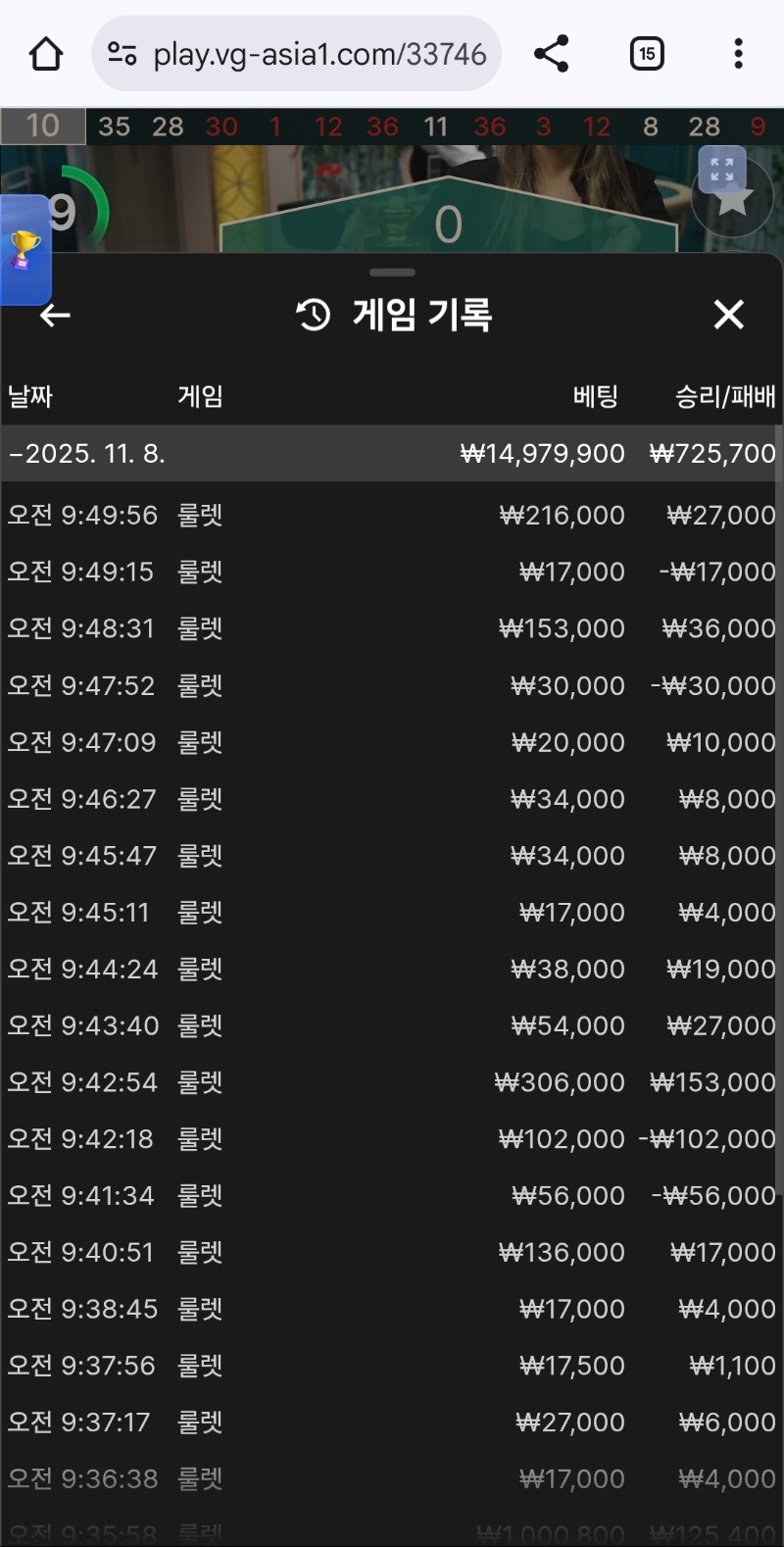Image resolution: width=784 pixels, height=1547 pixels.
Task: Select number 10 in the results strip
Action: (x=41, y=125)
